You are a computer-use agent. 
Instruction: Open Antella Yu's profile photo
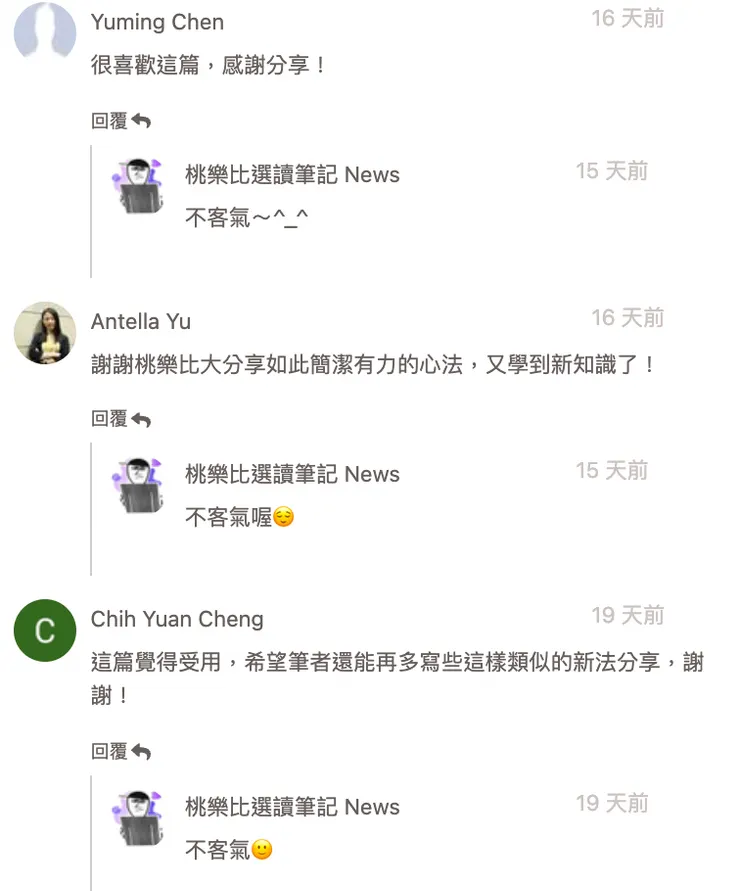coord(44,333)
